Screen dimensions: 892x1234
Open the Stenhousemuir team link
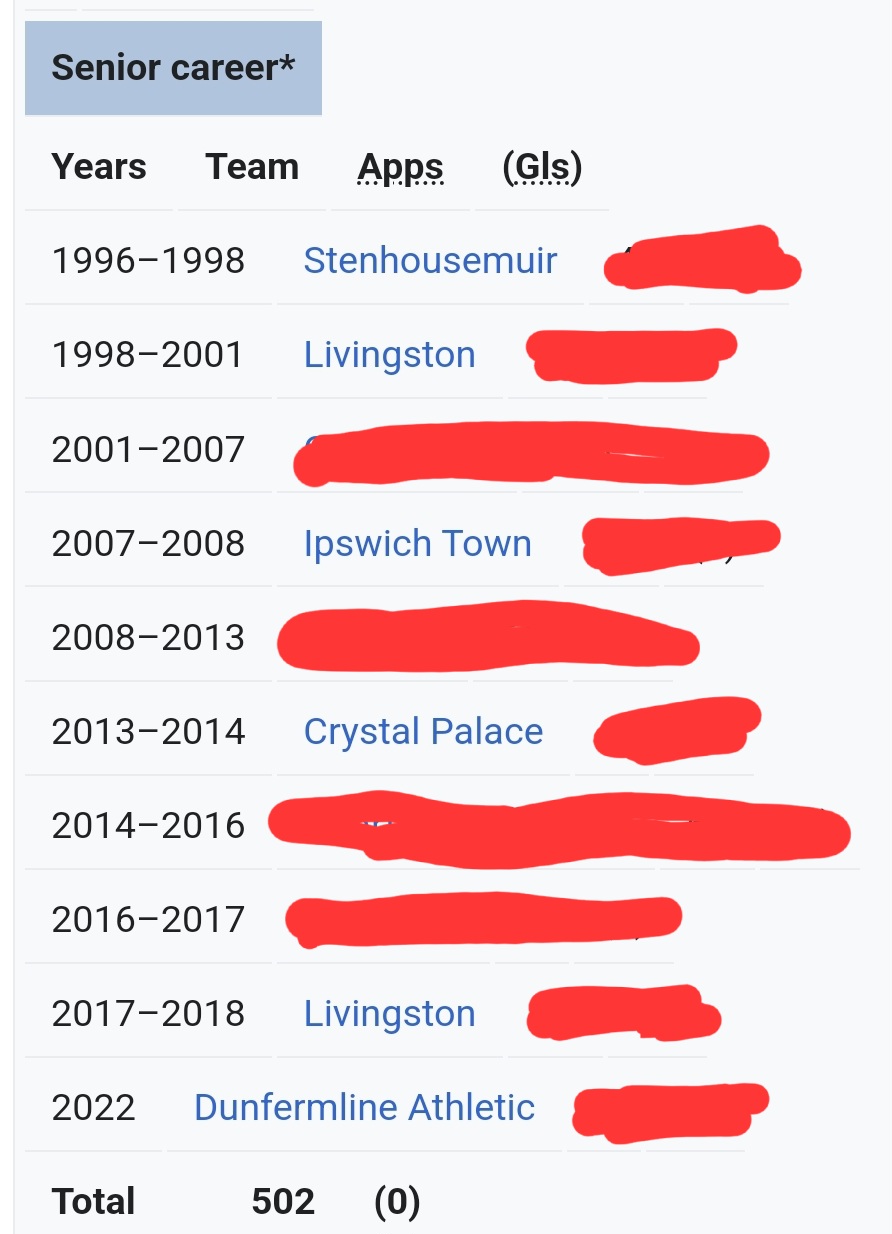tap(430, 260)
